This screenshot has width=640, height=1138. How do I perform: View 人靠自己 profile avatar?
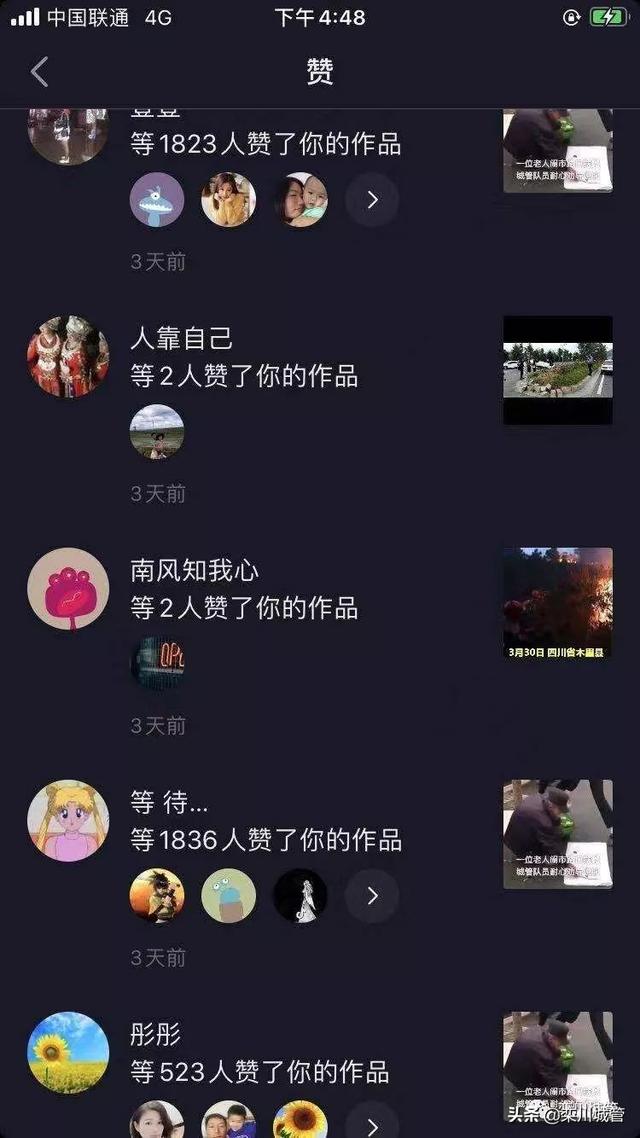point(68,357)
